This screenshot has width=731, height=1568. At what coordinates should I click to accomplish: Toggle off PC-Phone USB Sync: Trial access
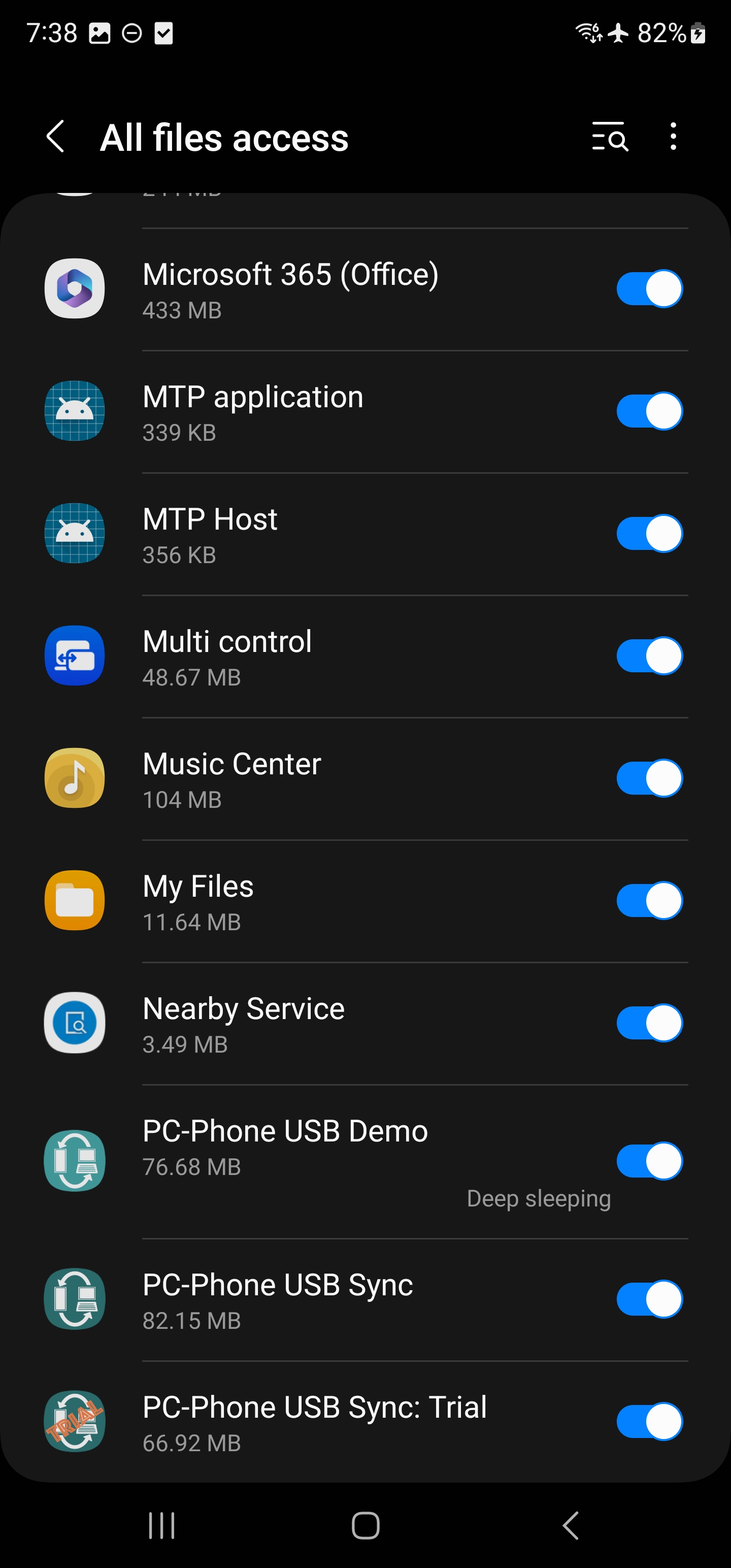649,1421
